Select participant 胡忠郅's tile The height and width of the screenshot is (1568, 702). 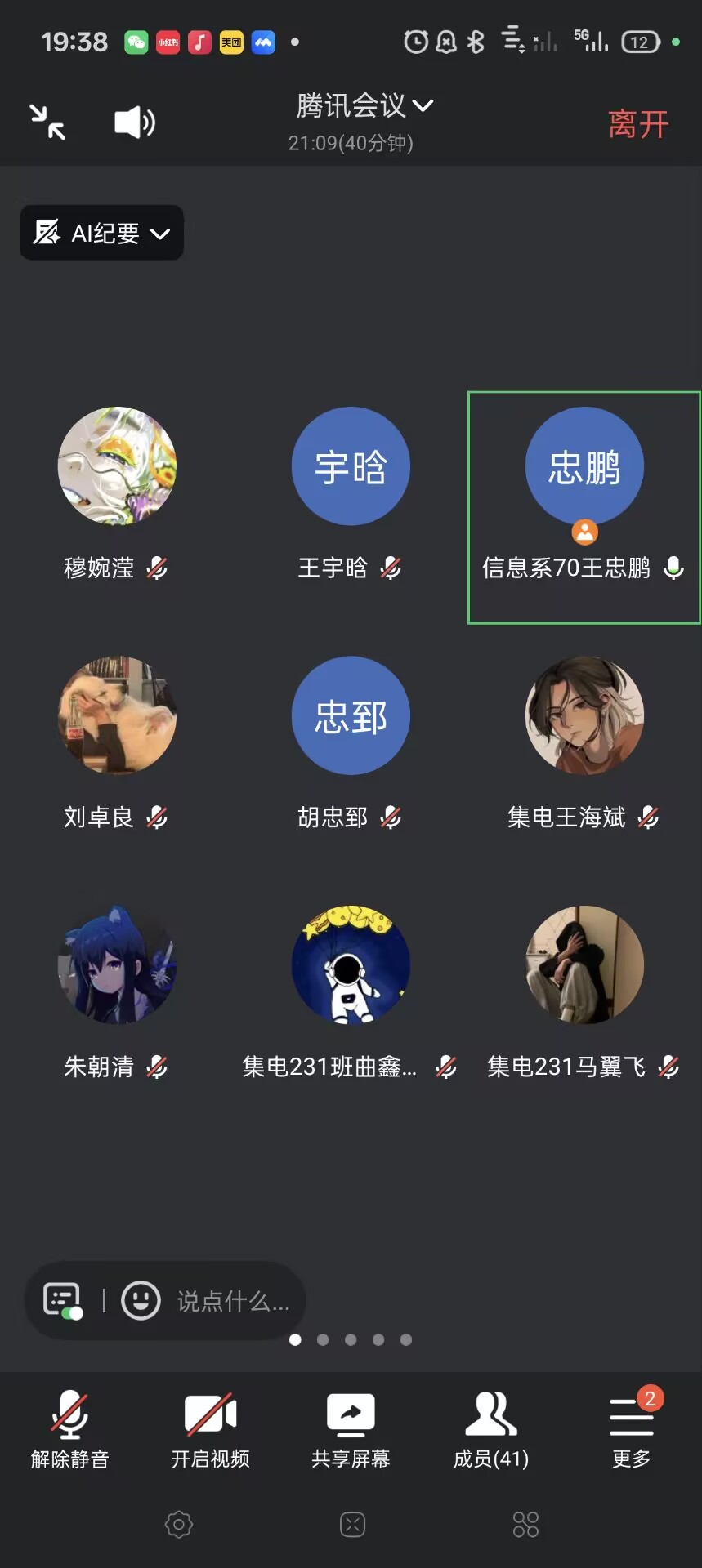click(x=351, y=715)
